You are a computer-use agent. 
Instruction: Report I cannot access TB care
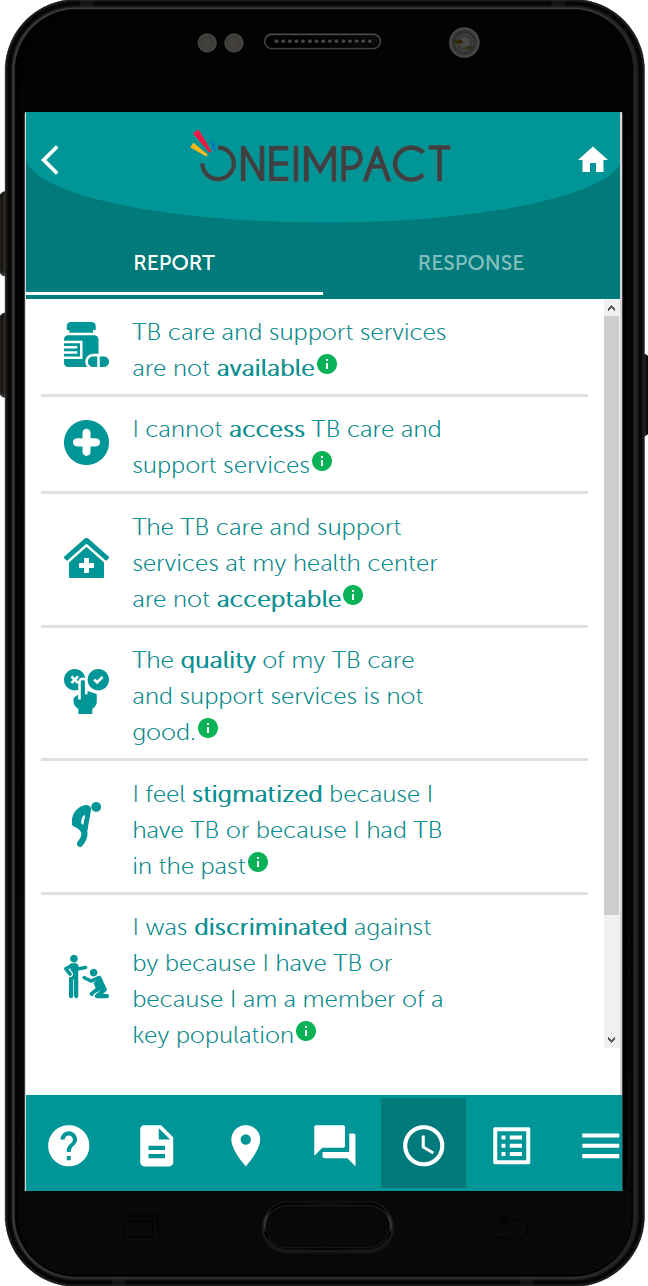(286, 446)
